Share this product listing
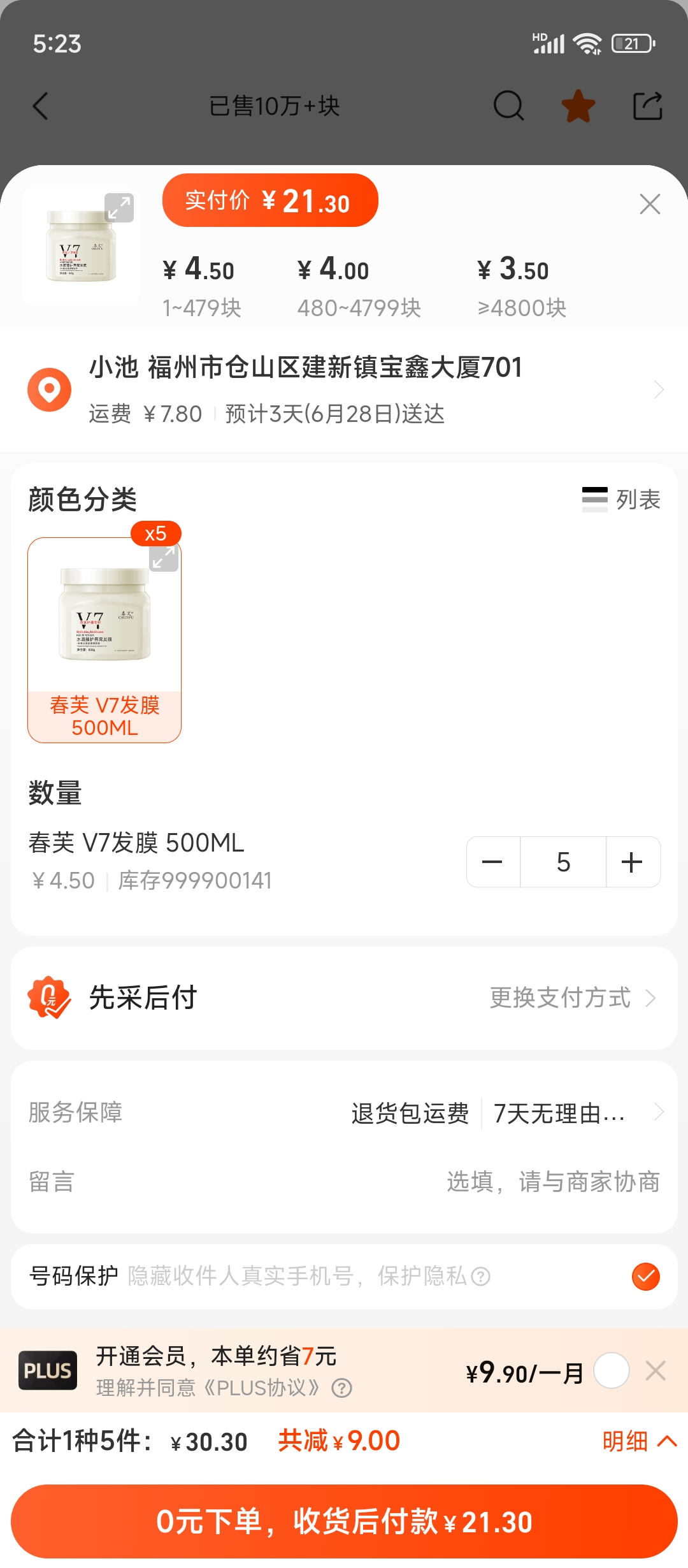 [x=647, y=106]
